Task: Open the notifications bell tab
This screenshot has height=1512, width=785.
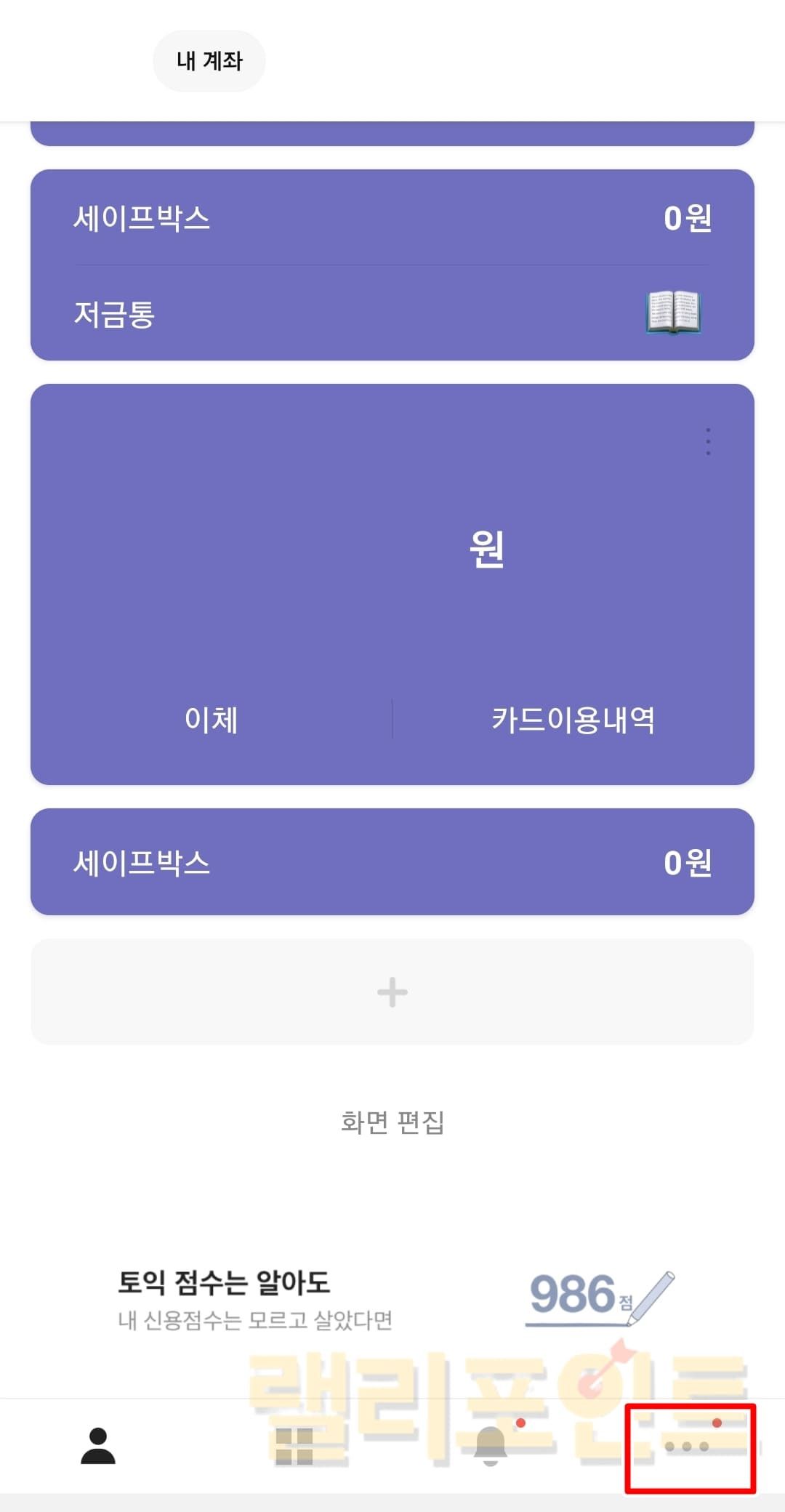Action: 491,1446
